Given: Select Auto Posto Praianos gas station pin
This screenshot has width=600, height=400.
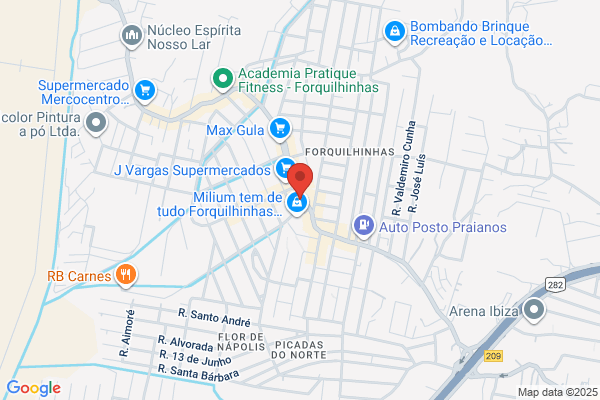Looking at the screenshot, I should pos(364,226).
